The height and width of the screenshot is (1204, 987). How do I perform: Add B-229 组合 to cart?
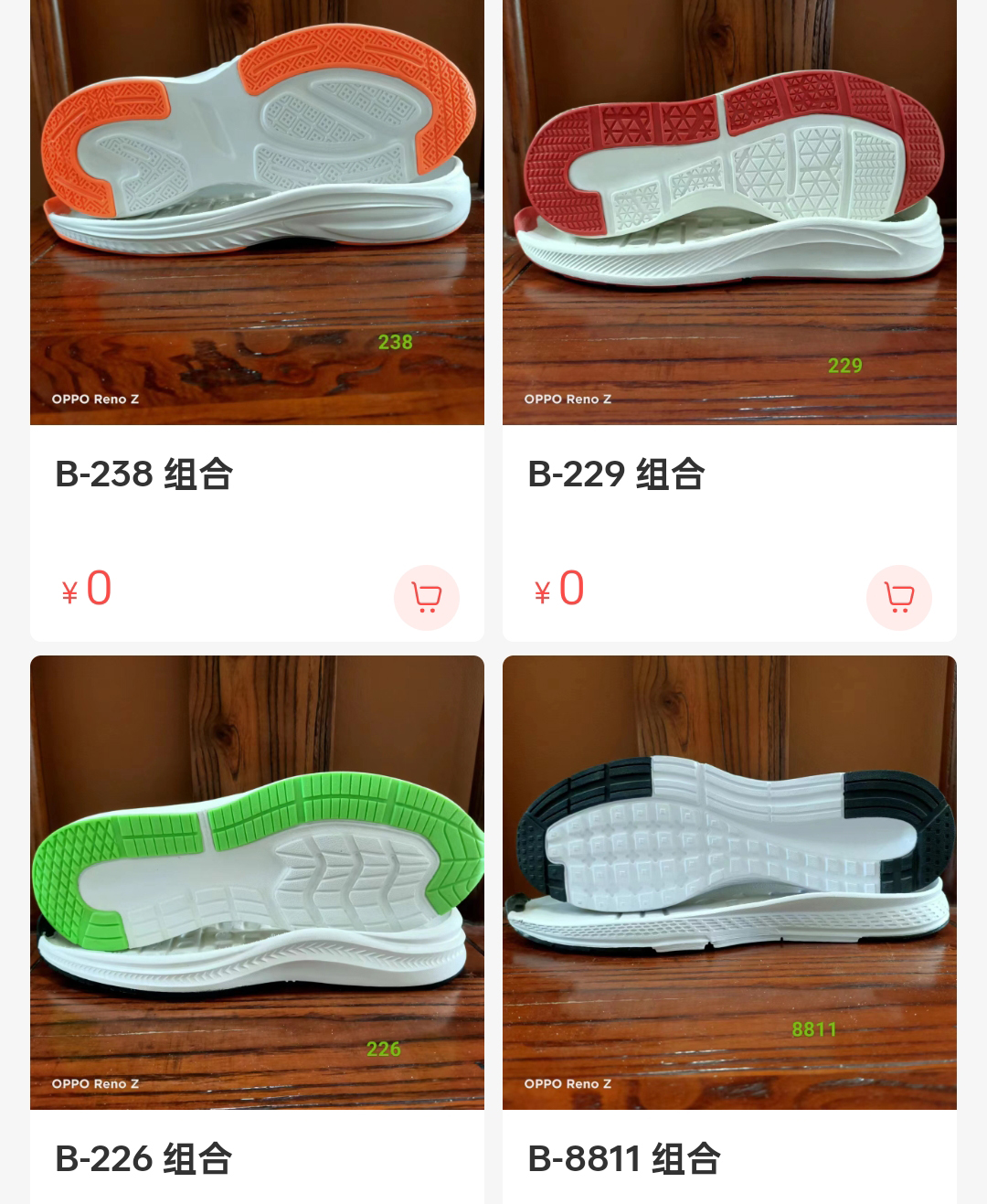click(898, 598)
